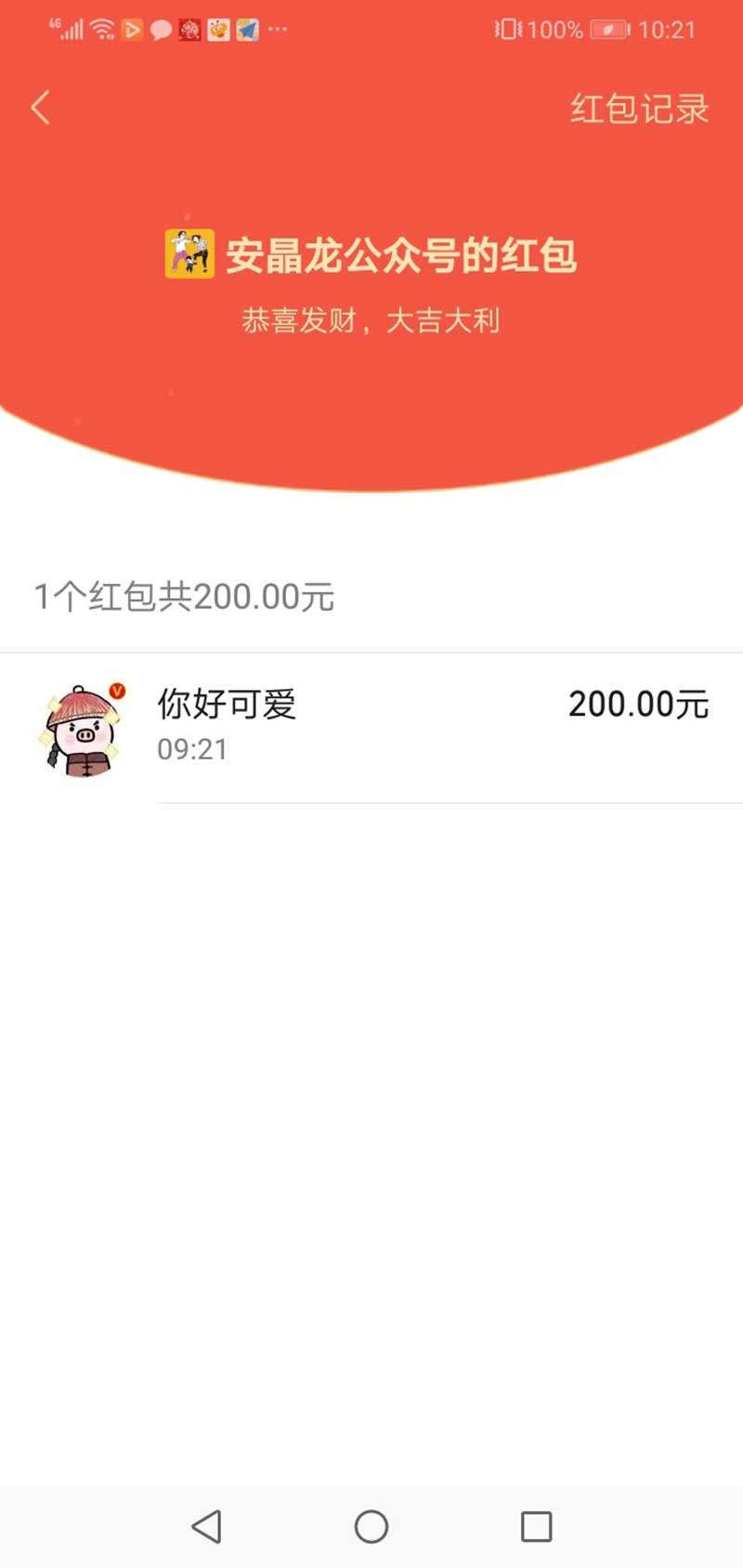Tap the back arrow to exit
The width and height of the screenshot is (743, 1568).
(41, 108)
